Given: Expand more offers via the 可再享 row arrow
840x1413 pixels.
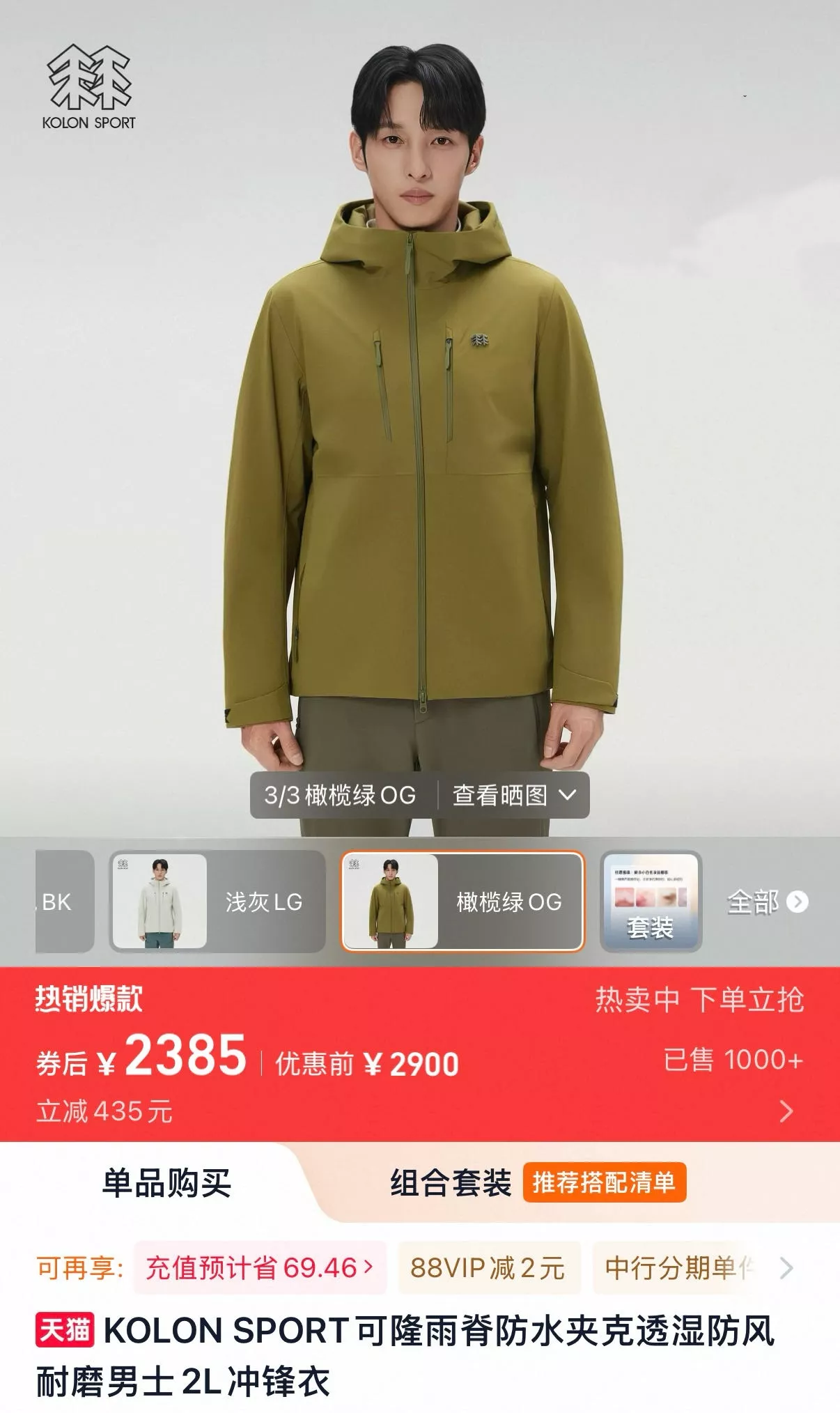Looking at the screenshot, I should pyautogui.click(x=786, y=1268).
